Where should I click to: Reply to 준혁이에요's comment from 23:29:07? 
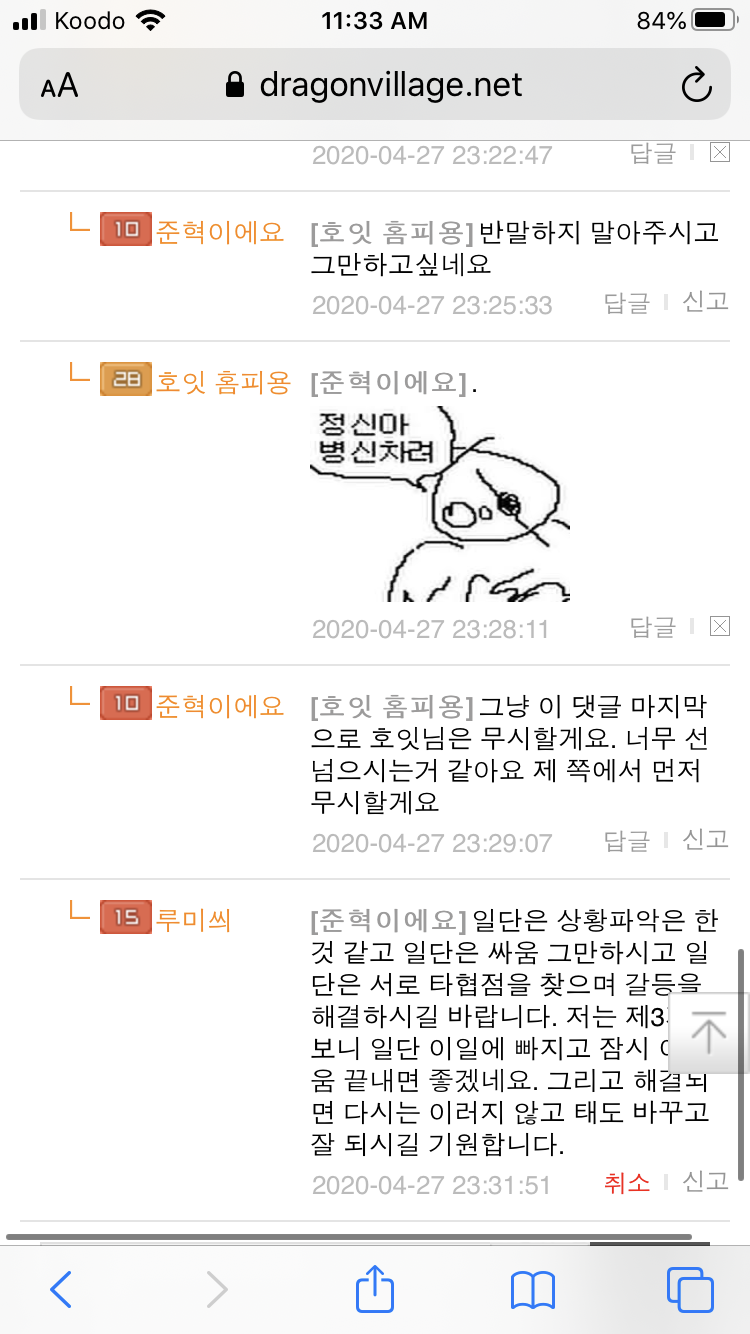pyautogui.click(x=627, y=841)
